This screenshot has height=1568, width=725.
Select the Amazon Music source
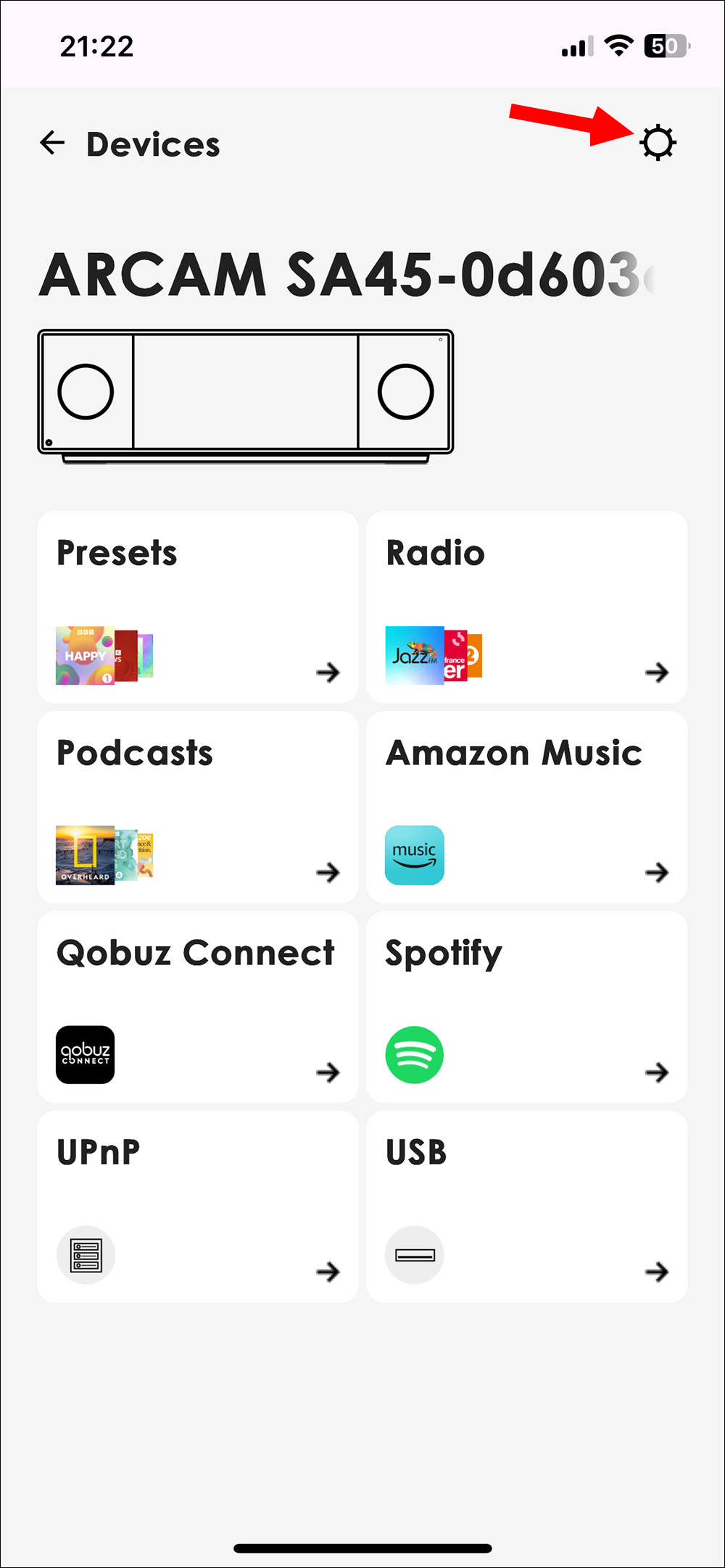coord(526,807)
